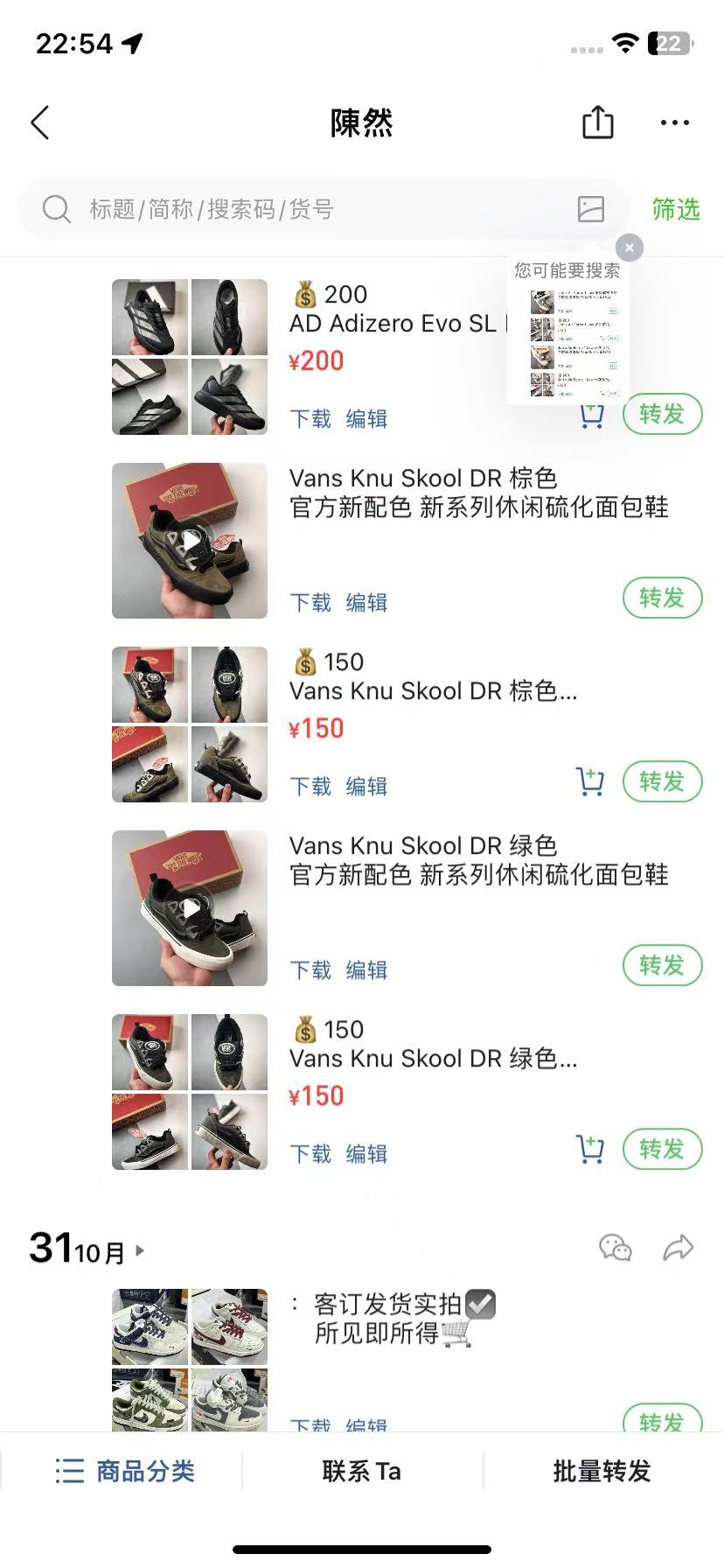Play the Vans Knu Skool DR 棕色 video

(x=190, y=541)
